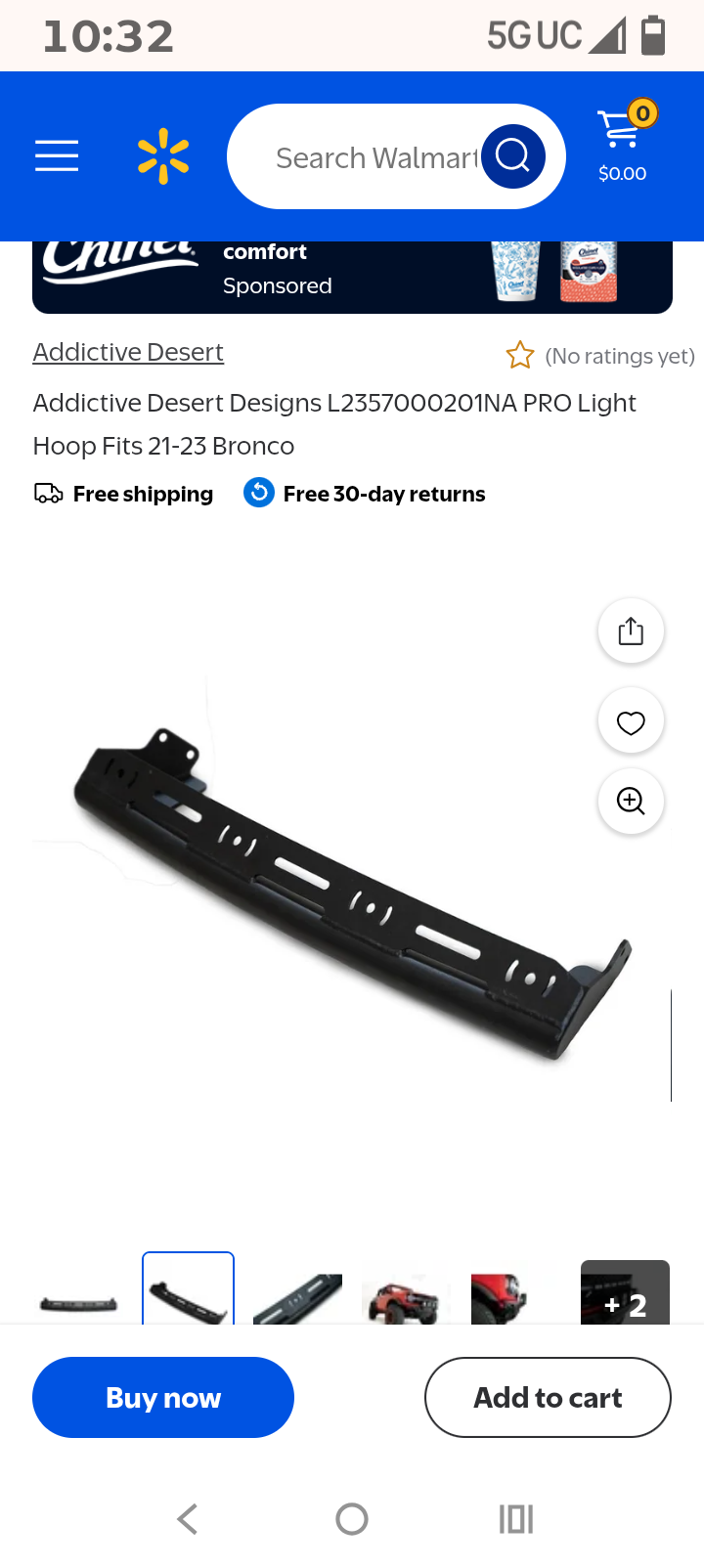Tap Add to cart
The image size is (704, 1568).
point(548,1397)
